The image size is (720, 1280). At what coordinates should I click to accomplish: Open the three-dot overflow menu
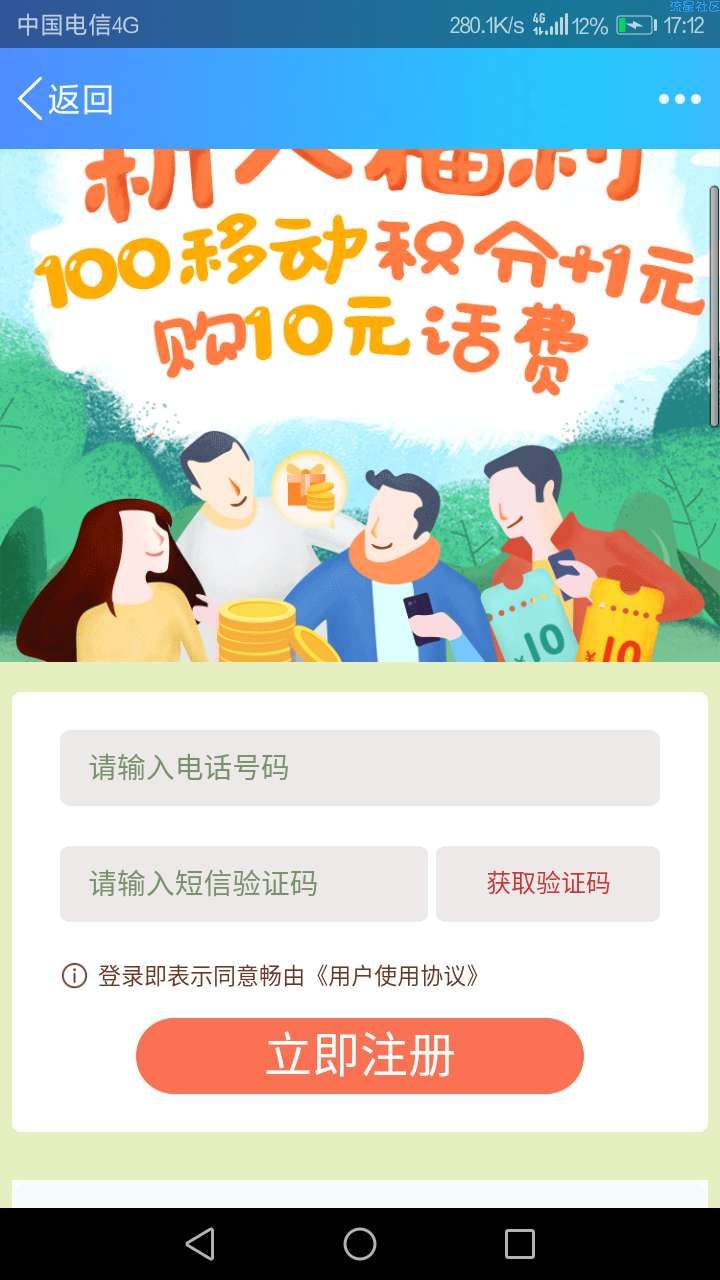pyautogui.click(x=679, y=99)
